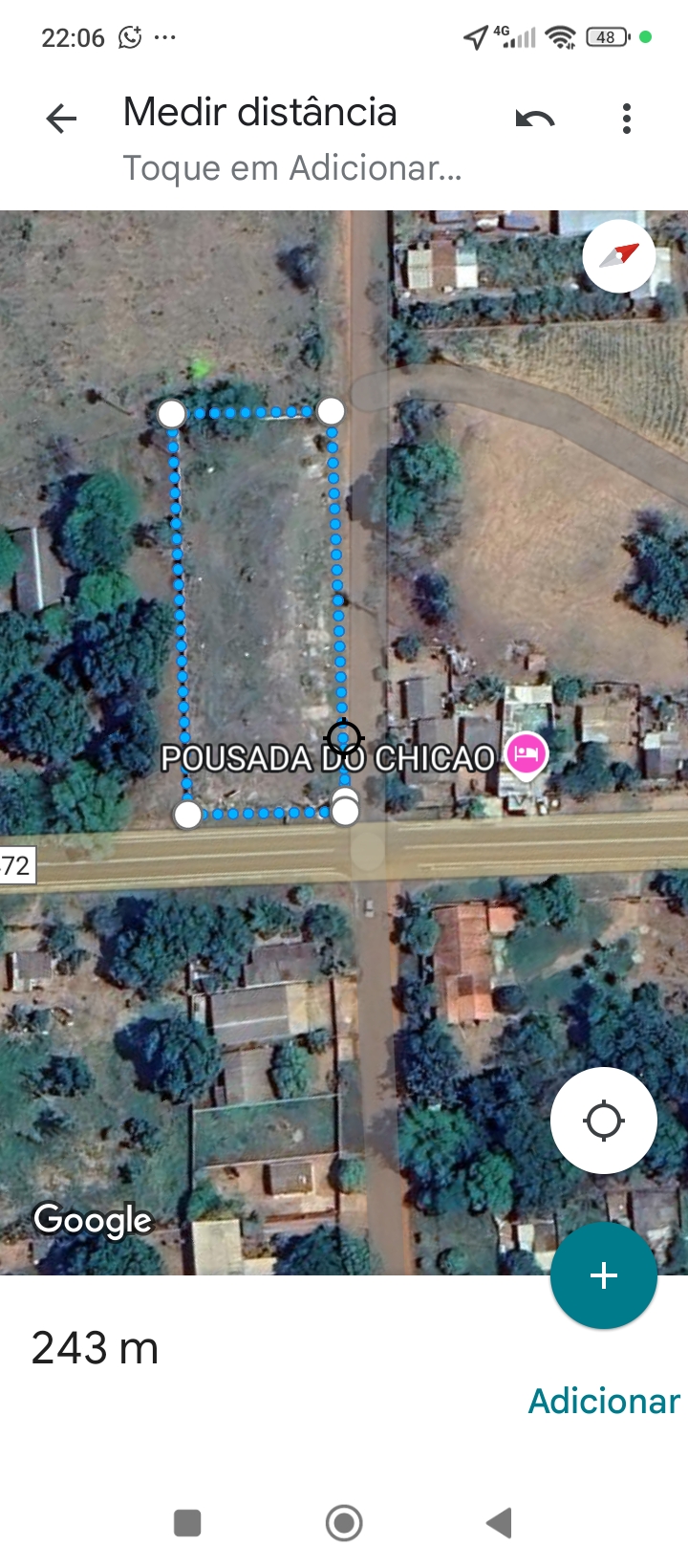The height and width of the screenshot is (1568, 688).
Task: Center map on my location
Action: (x=604, y=1121)
